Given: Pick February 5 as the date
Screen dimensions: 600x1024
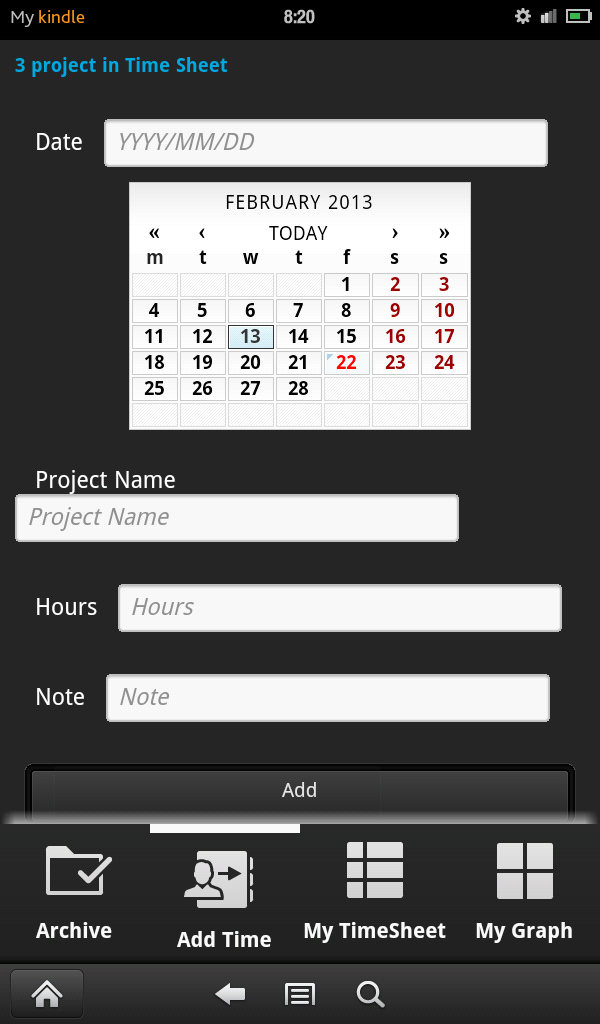Looking at the screenshot, I should click(202, 311).
